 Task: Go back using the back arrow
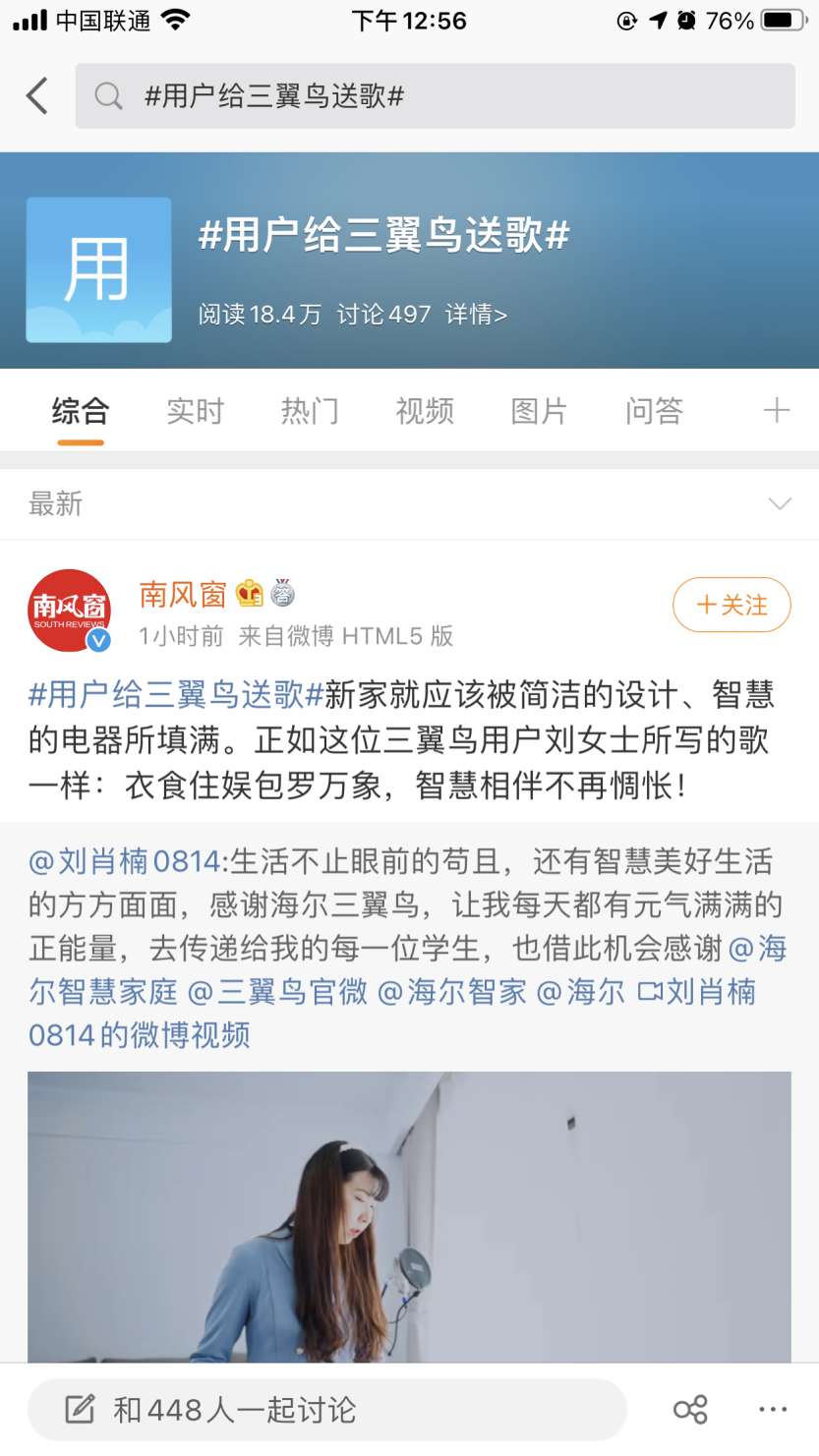point(37,96)
